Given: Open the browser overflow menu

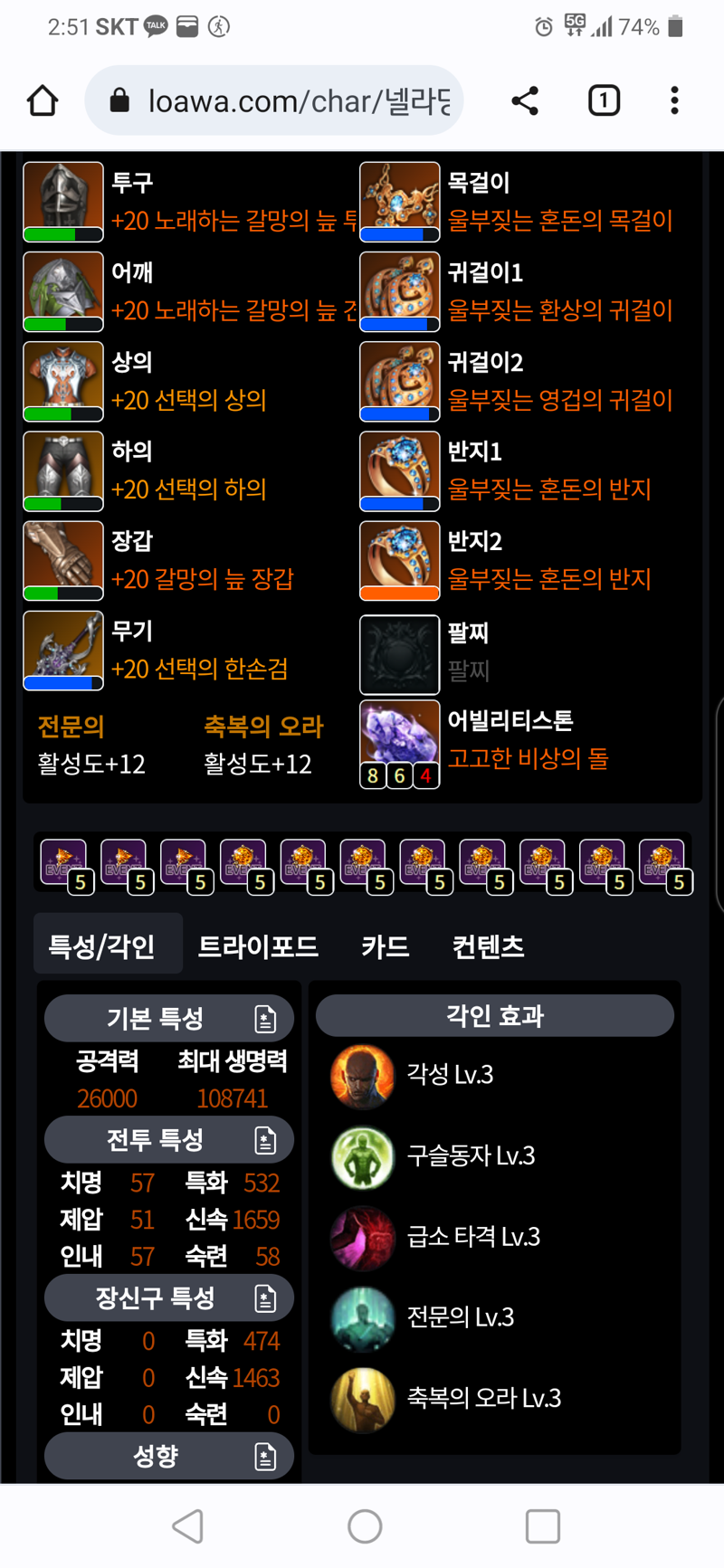Looking at the screenshot, I should tap(674, 100).
